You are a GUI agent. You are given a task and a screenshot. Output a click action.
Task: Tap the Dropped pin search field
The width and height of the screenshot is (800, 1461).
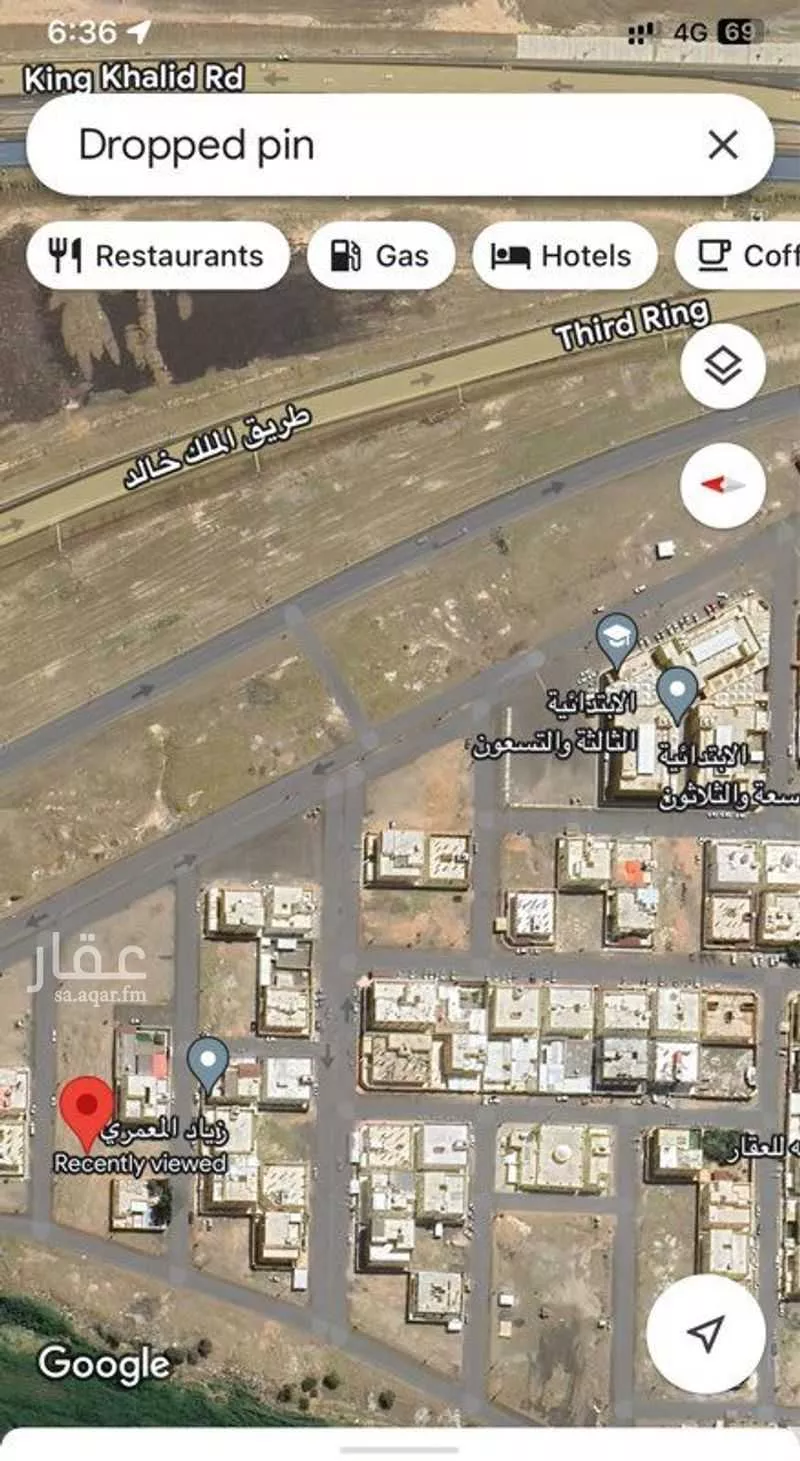(360, 145)
